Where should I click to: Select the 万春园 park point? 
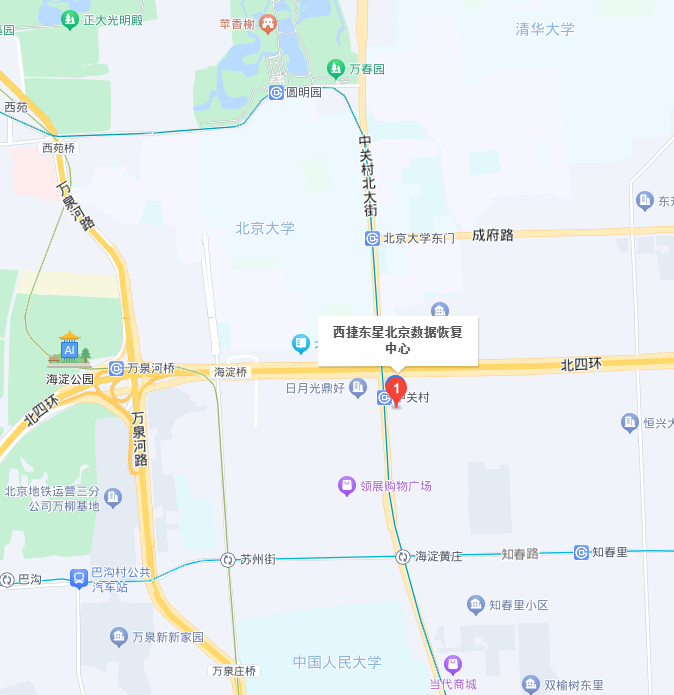point(337,69)
